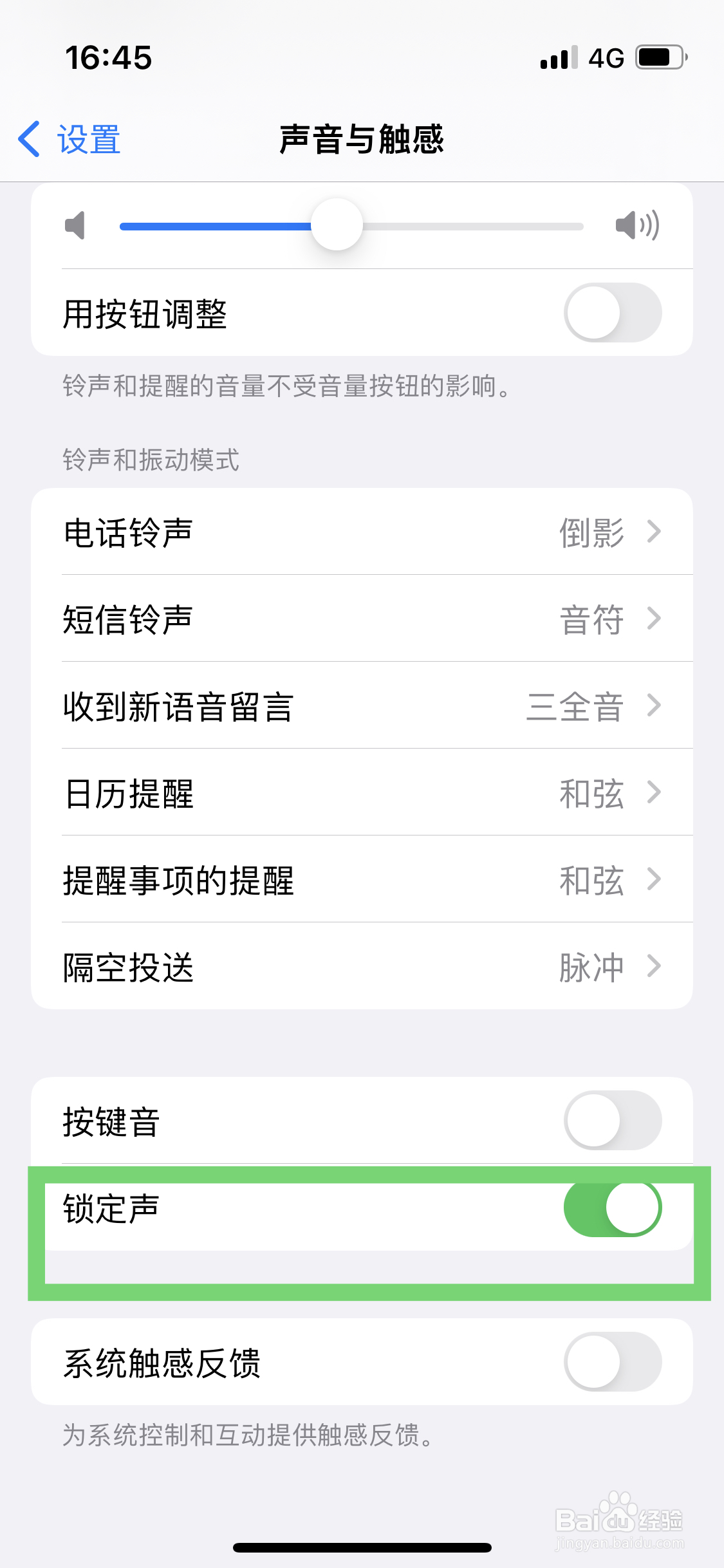724x1568 pixels.
Task: Tap the battery icon in status bar
Action: click(658, 58)
